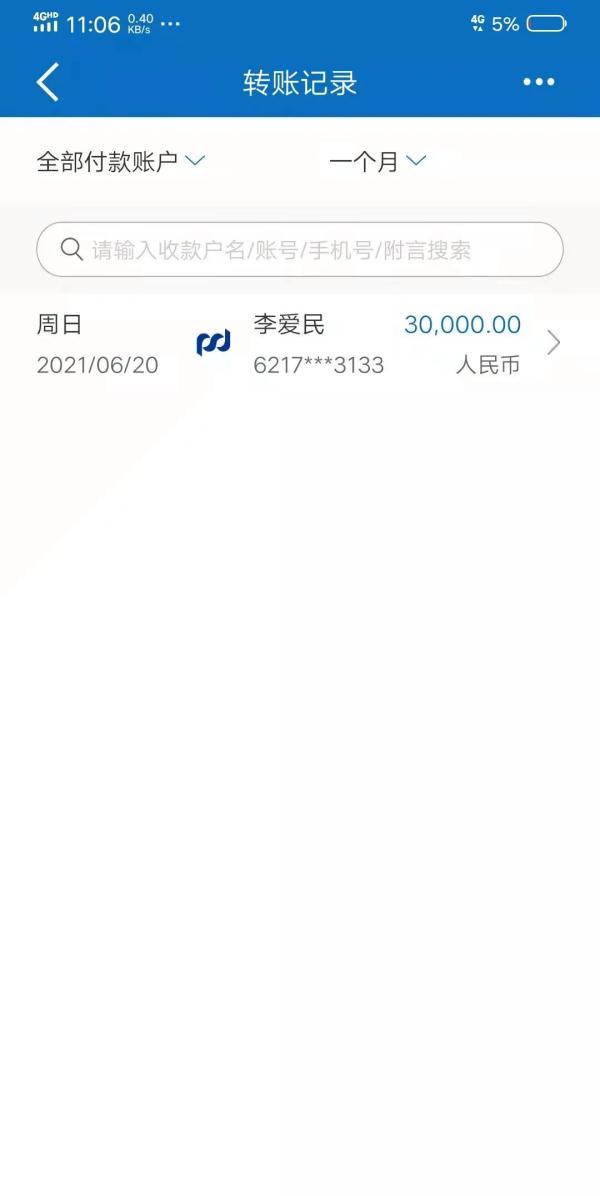Image resolution: width=600 pixels, height=1196 pixels.
Task: Go back using the top-left arrow
Action: click(x=47, y=82)
